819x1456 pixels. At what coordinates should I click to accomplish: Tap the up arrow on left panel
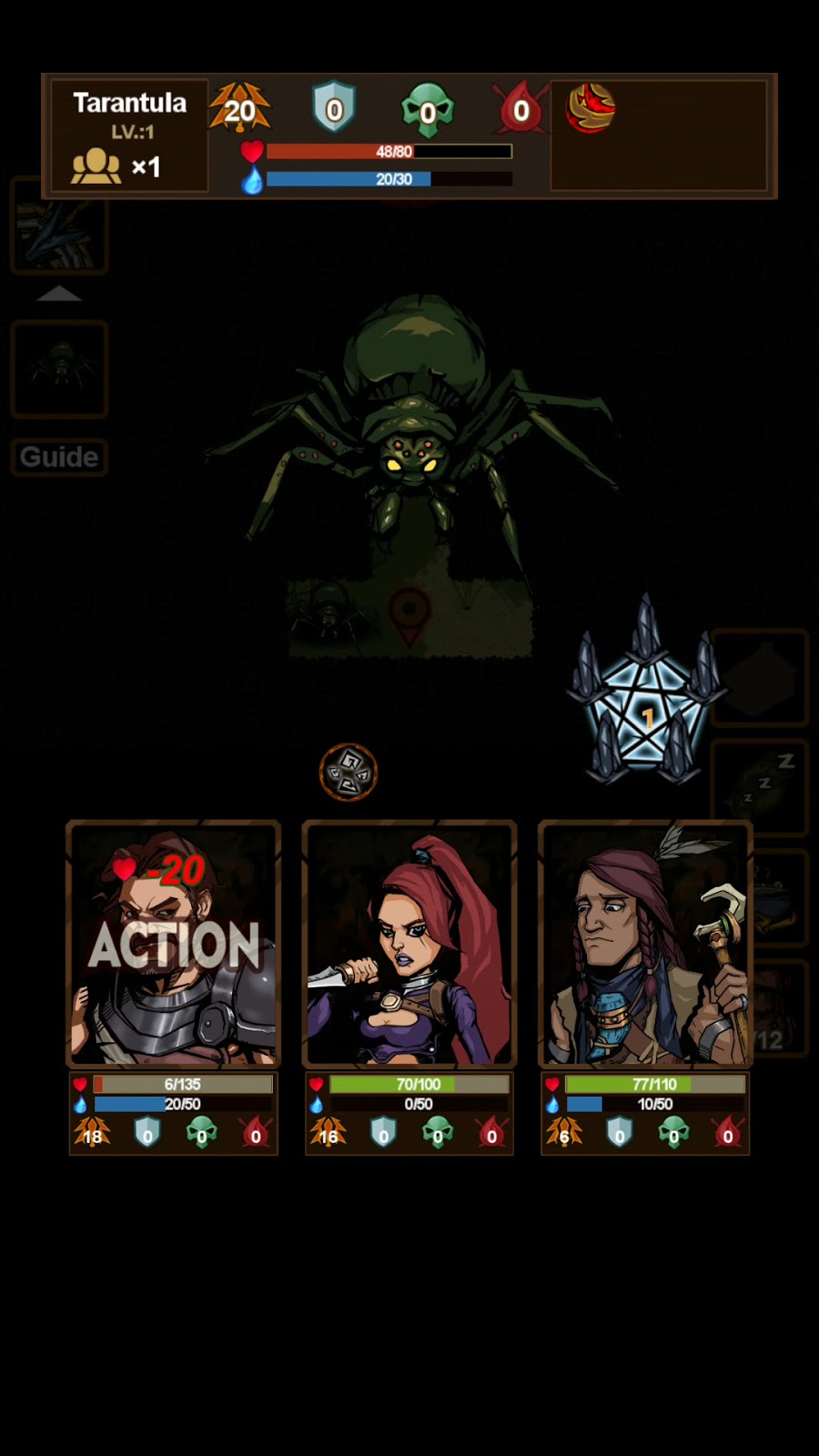59,293
